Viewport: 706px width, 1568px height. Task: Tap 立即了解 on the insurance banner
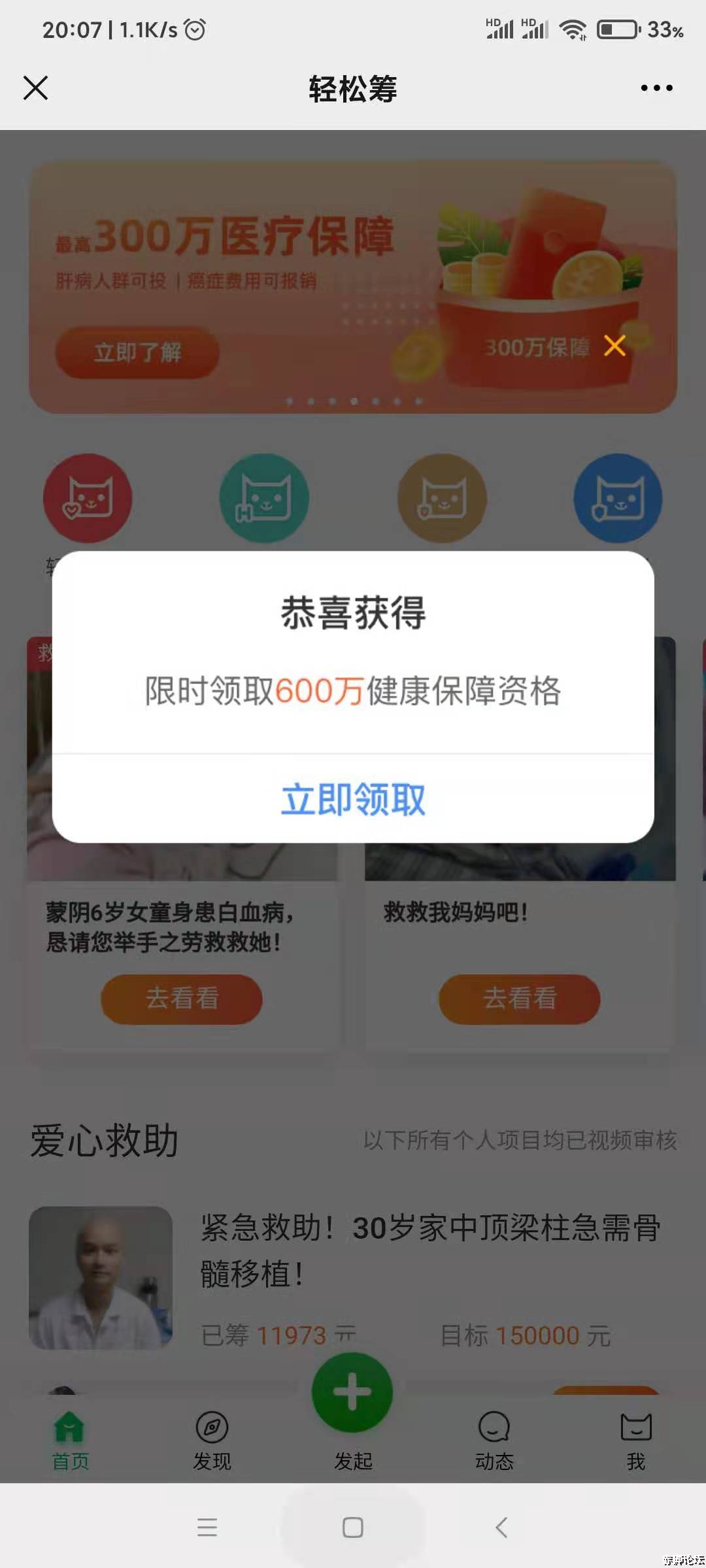tap(137, 353)
